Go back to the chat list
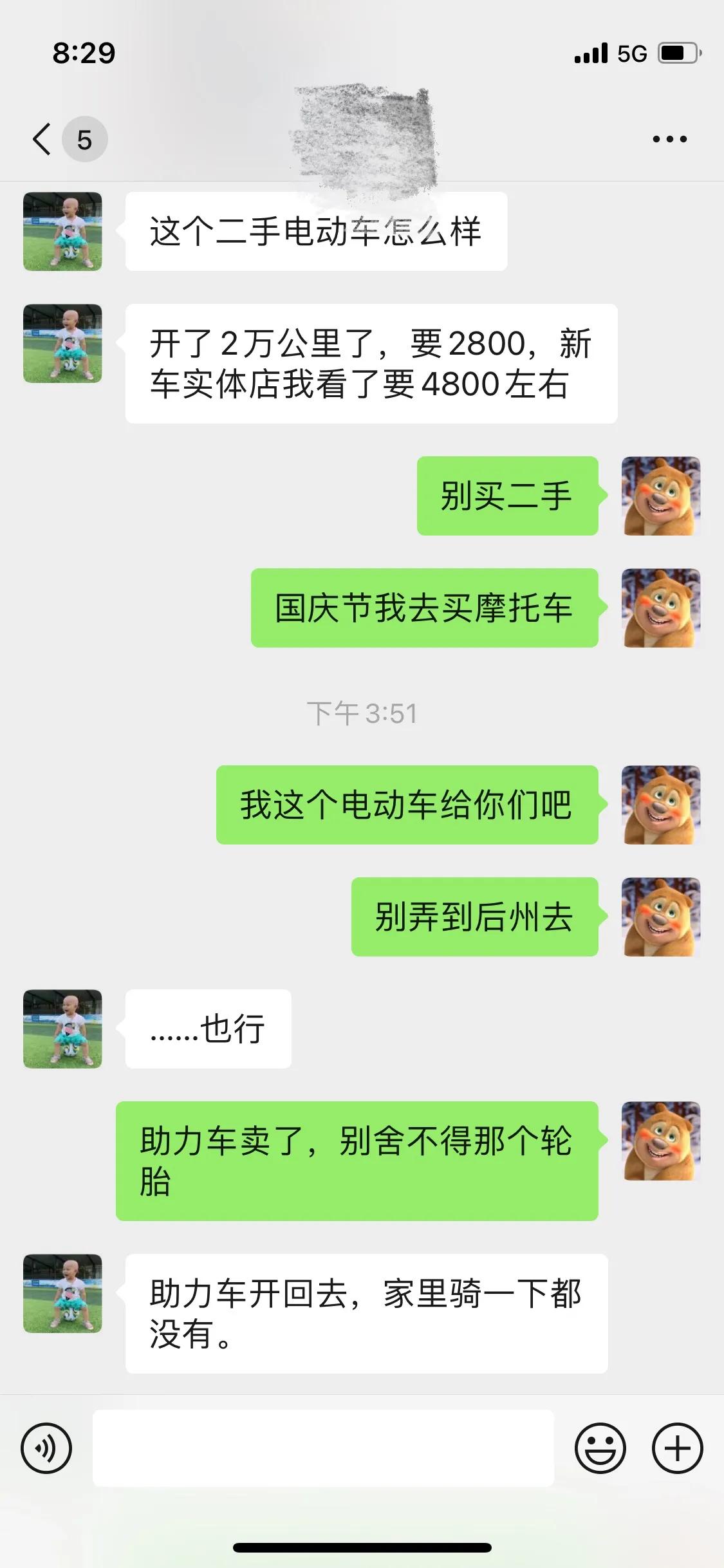This screenshot has width=724, height=1568. pyautogui.click(x=42, y=139)
